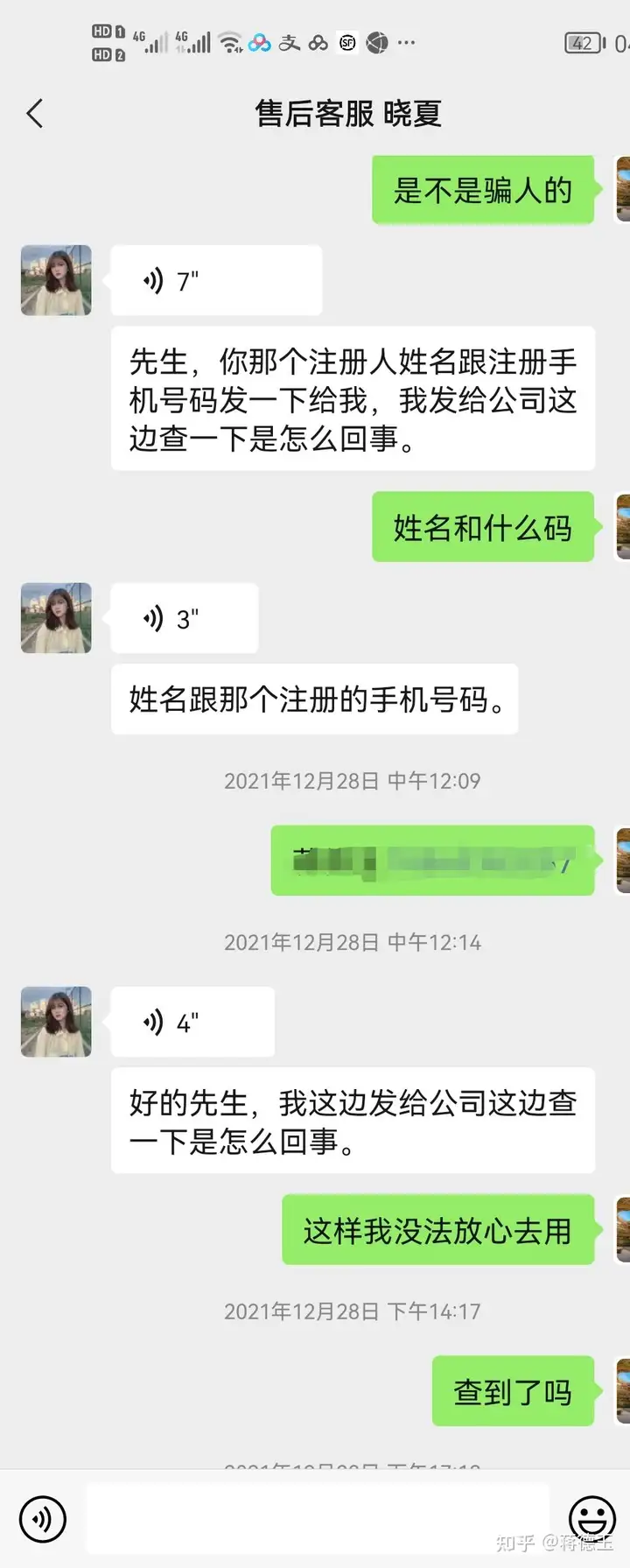Open 晓夏's avatar beside the 7-second voice message

point(56,280)
